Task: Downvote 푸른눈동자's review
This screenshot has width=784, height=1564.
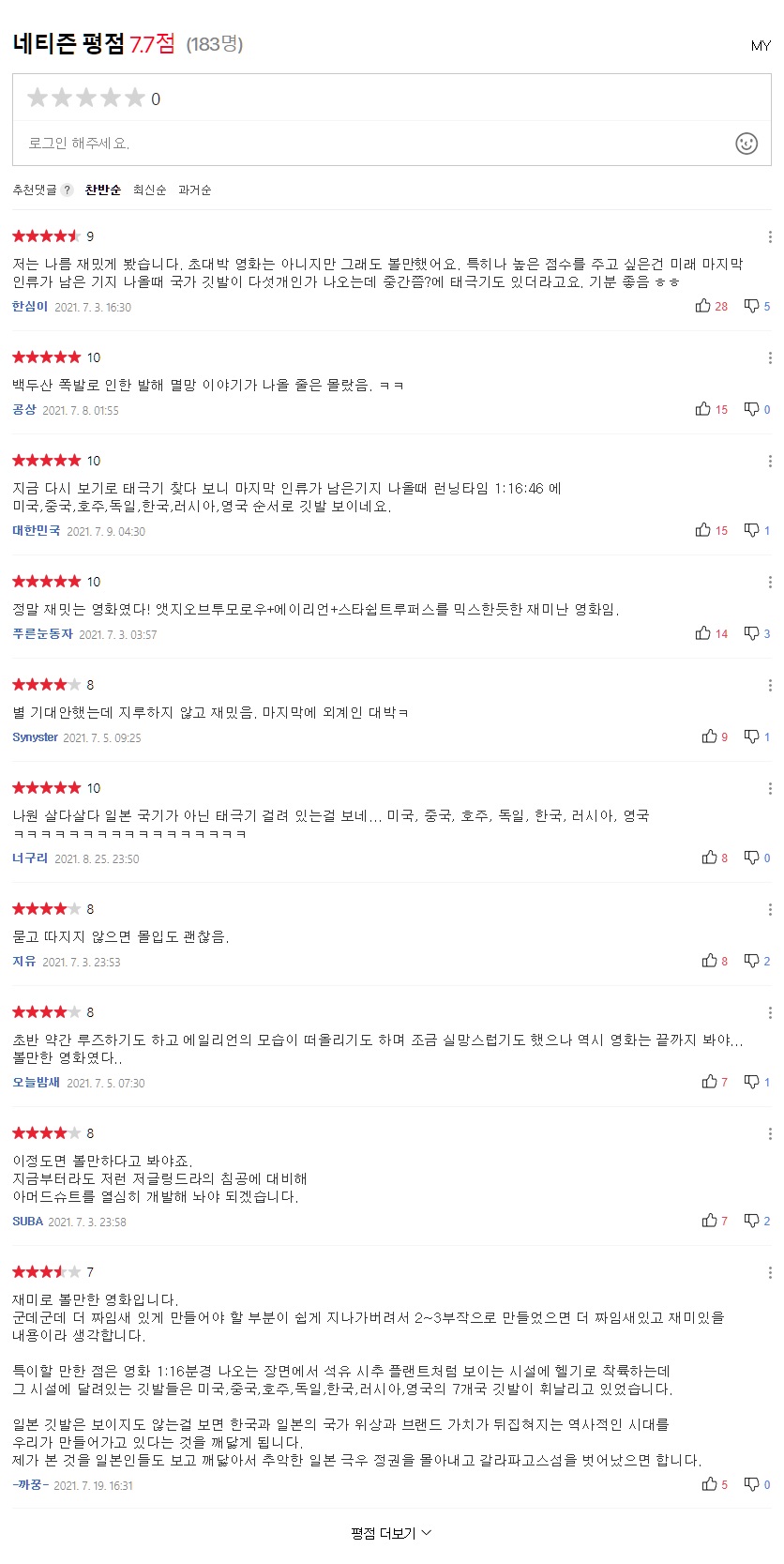Action: pos(757,633)
